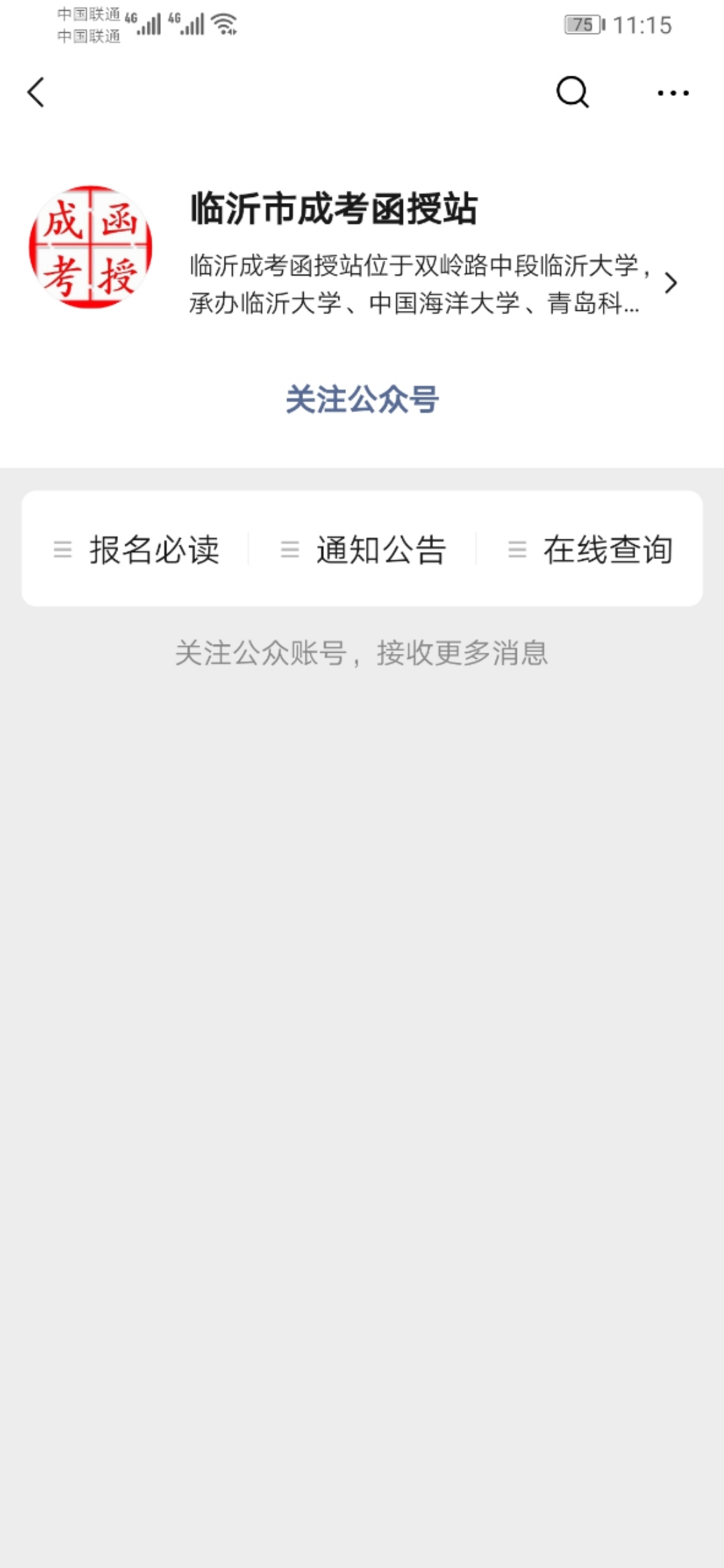Go back using the top-left arrow

[36, 92]
